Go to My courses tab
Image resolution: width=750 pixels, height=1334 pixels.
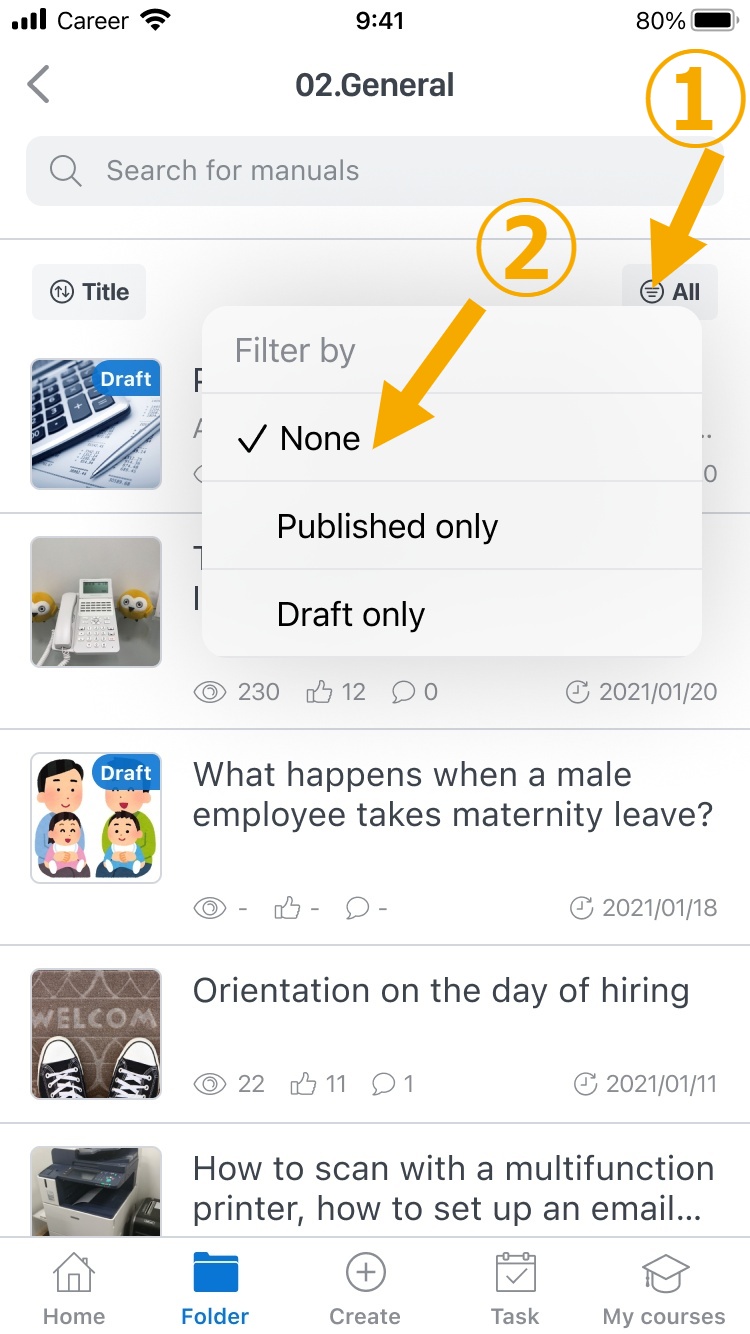(664, 1290)
